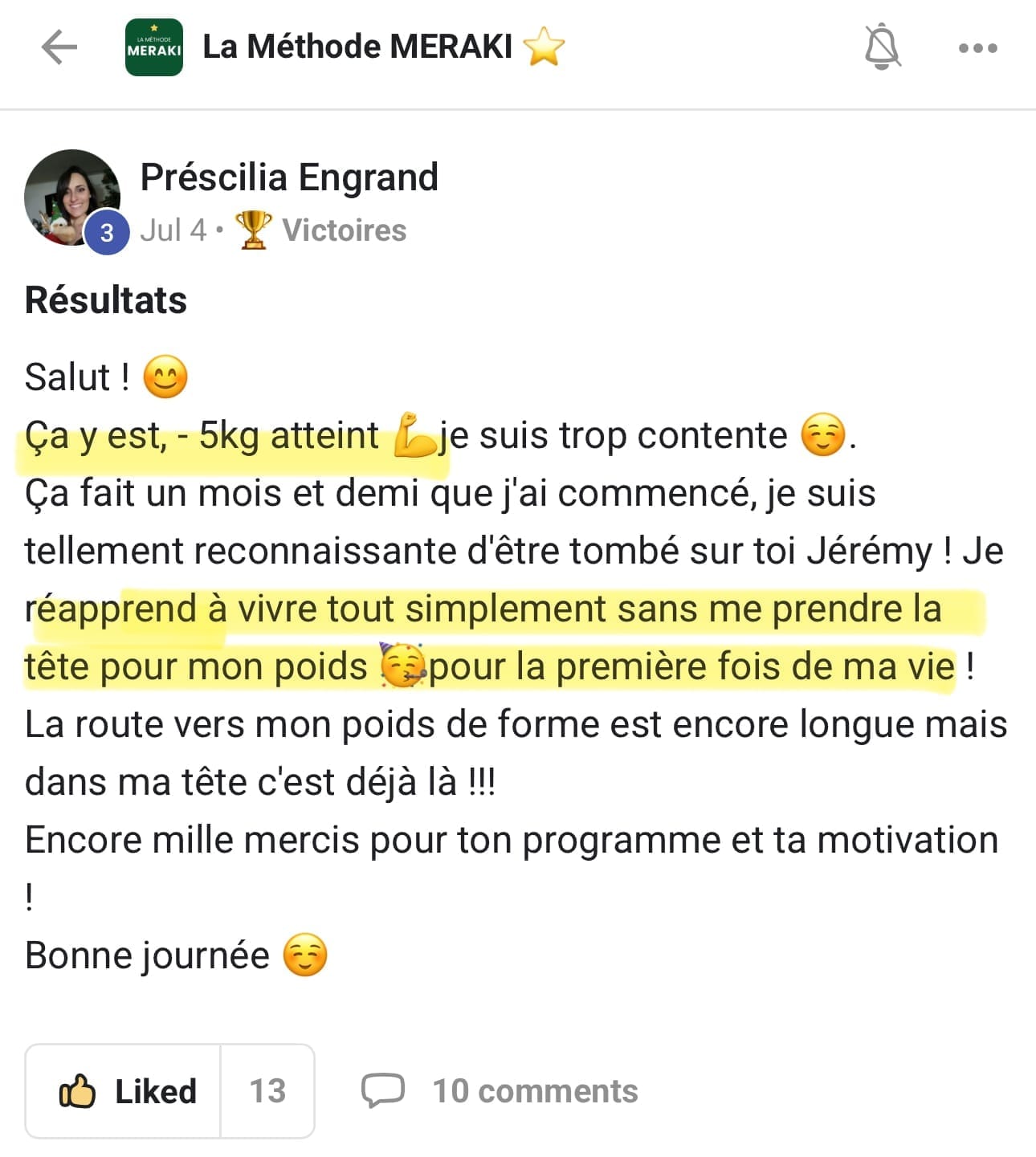Open La Méthode MERAKI group page

[357, 47]
